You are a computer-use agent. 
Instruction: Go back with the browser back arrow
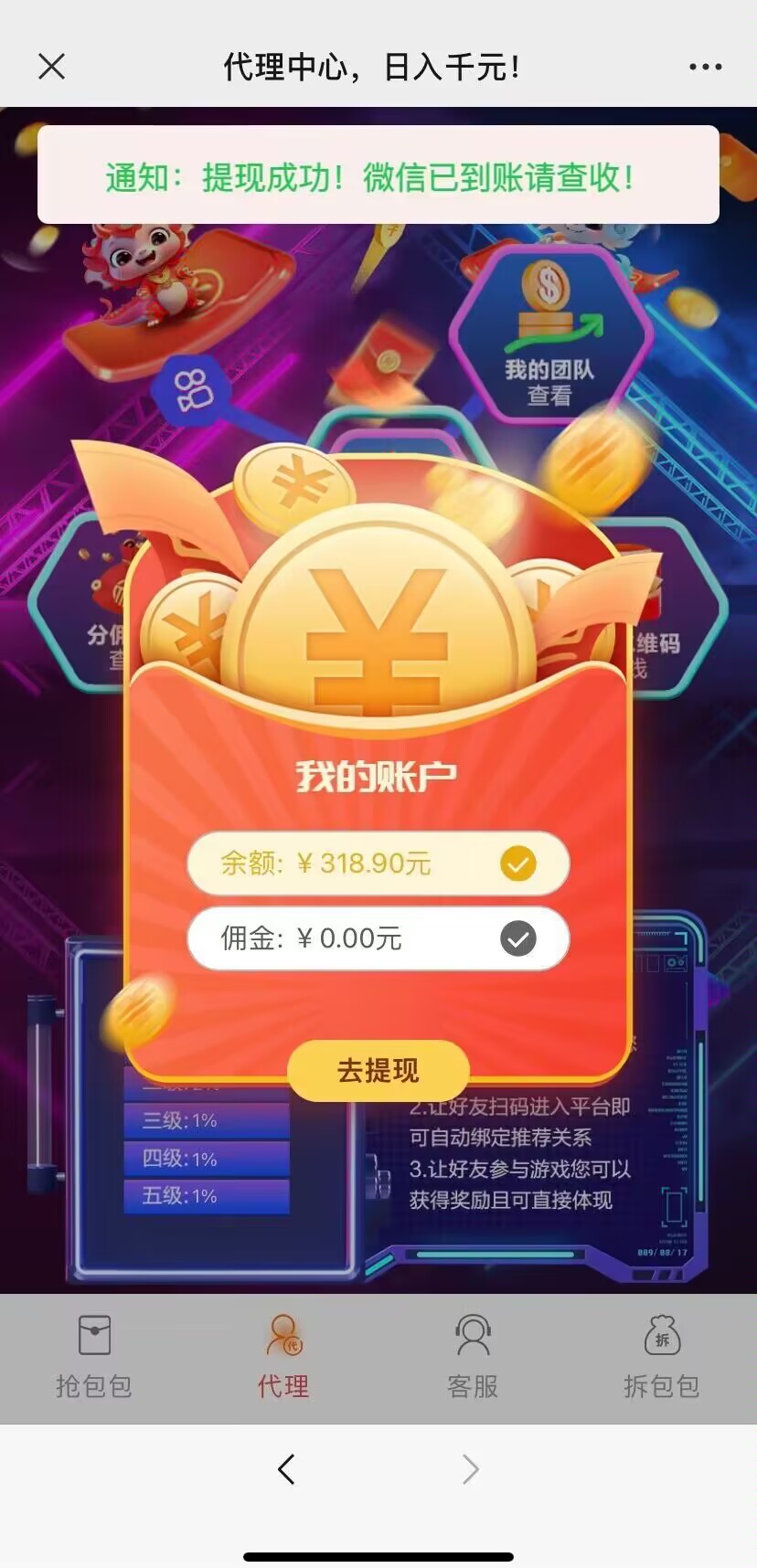coord(286,1469)
